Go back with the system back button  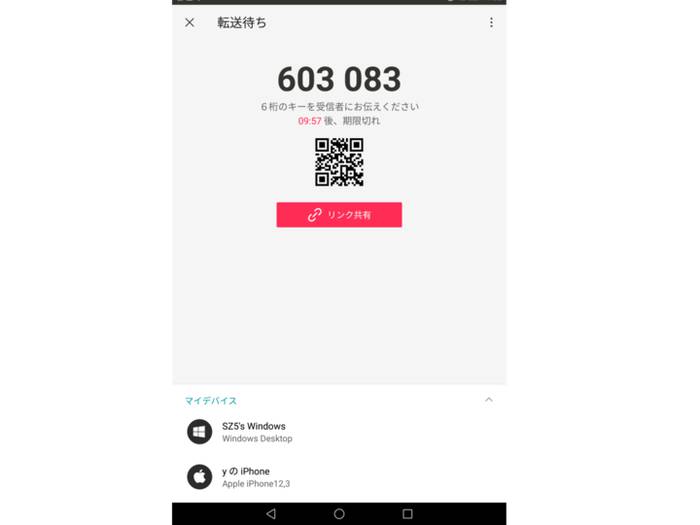pos(271,513)
